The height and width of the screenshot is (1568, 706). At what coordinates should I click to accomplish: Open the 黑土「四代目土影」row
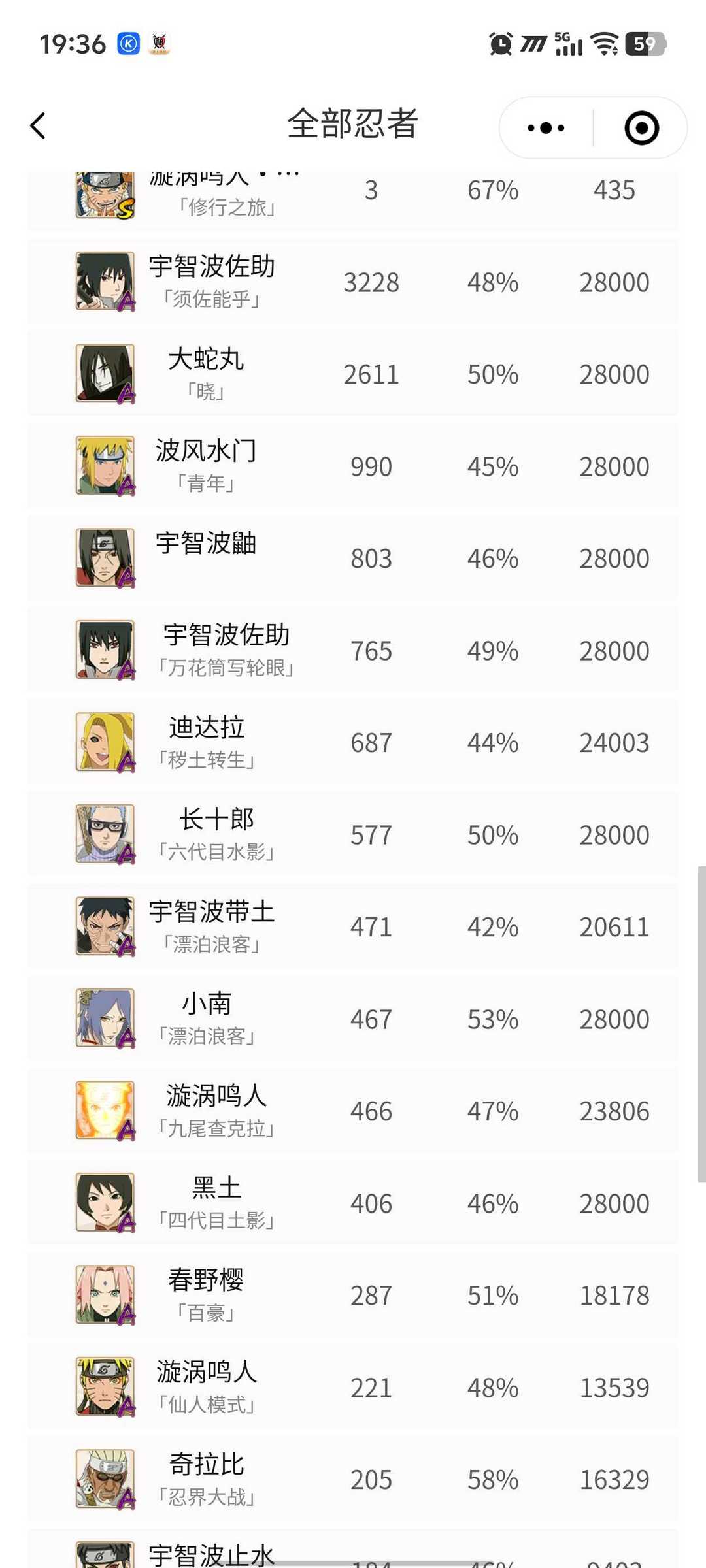pos(353,1203)
